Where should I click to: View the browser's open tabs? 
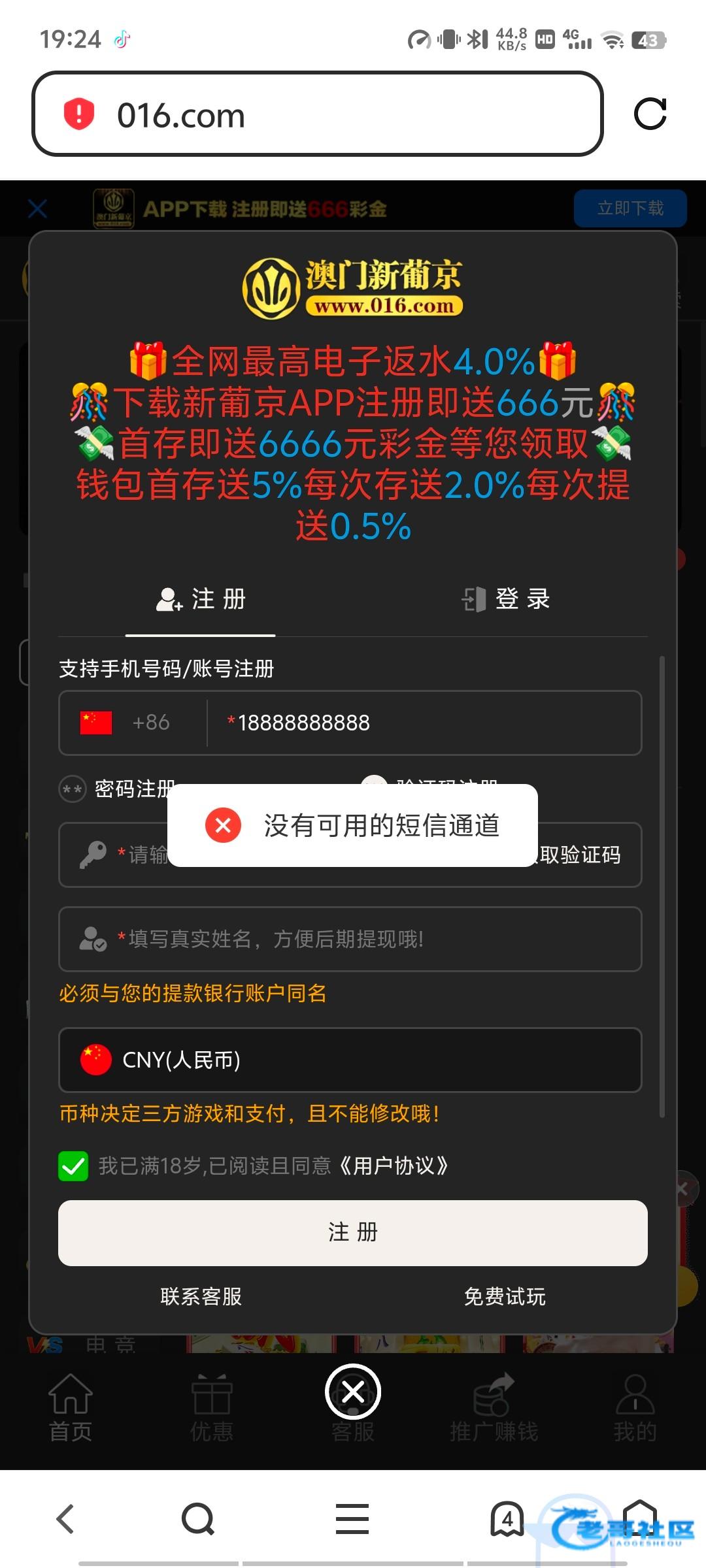pyautogui.click(x=507, y=1518)
